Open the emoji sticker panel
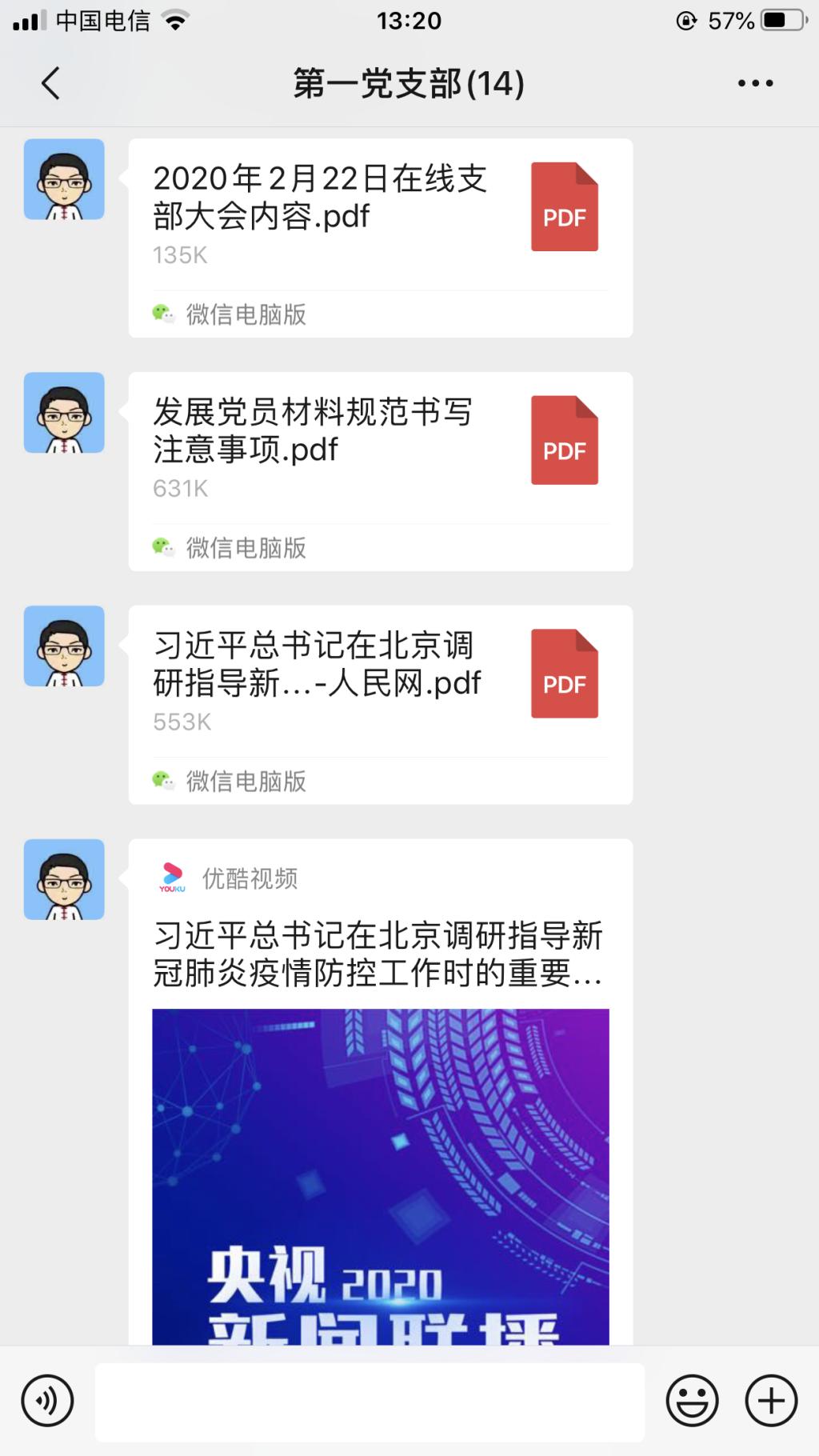Screen dimensions: 819x1456 point(692,1401)
